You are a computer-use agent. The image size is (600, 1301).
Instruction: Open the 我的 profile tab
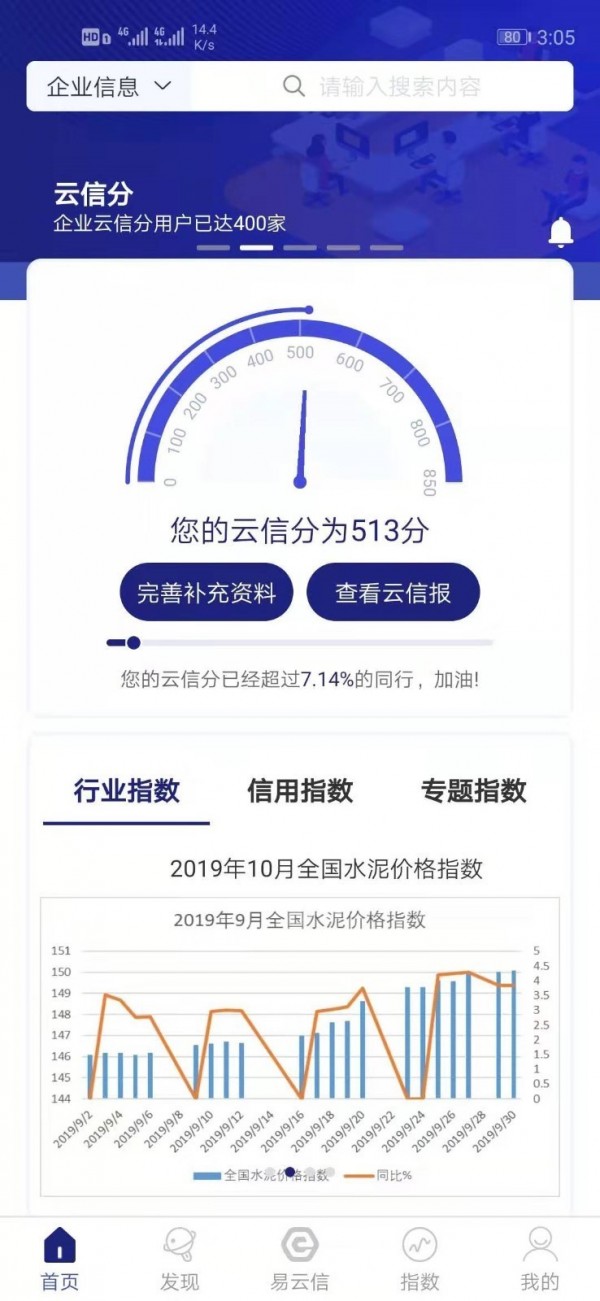coord(540,1258)
